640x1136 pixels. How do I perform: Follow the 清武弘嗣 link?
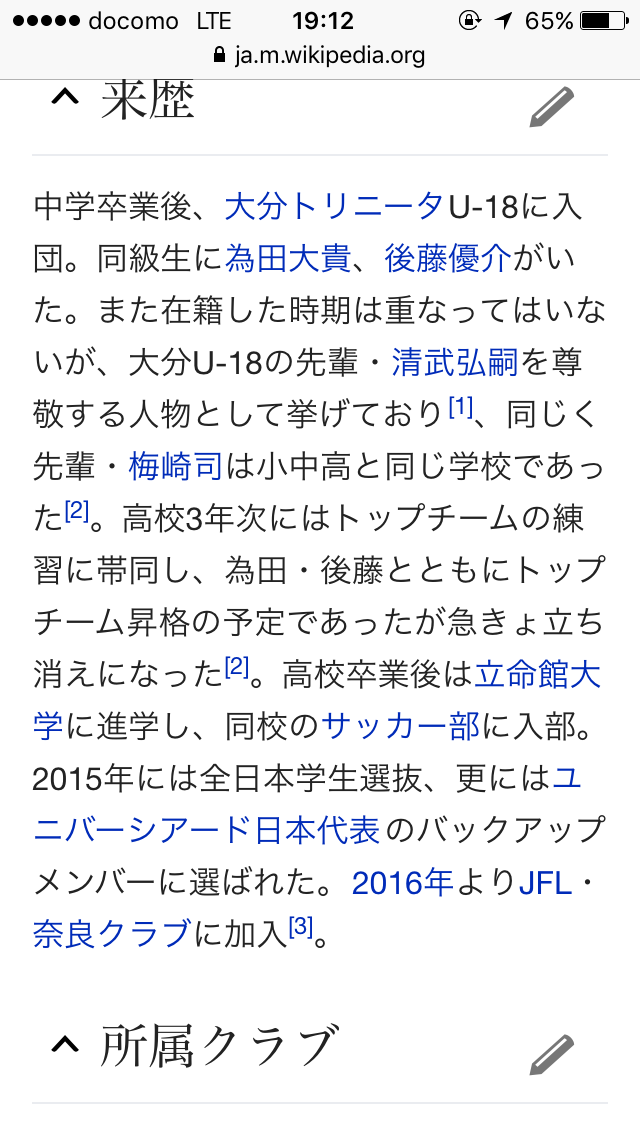coord(455,362)
